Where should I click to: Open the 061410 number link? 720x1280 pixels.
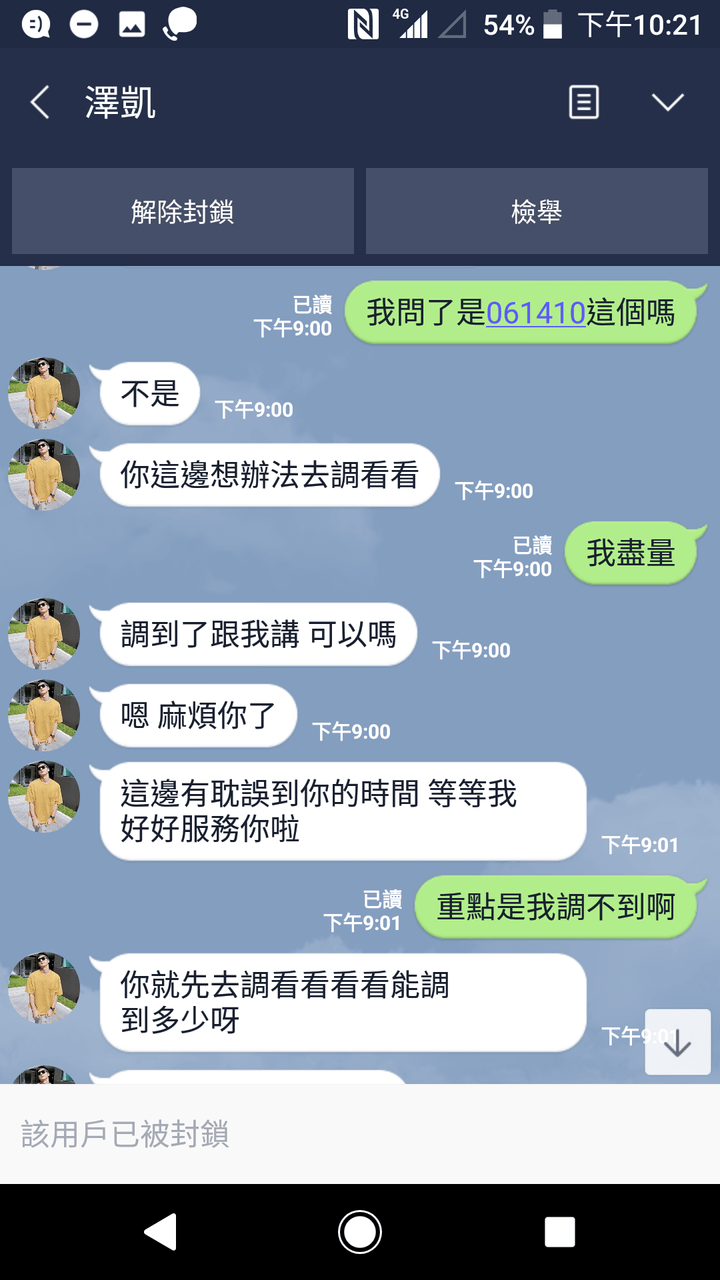(x=535, y=313)
